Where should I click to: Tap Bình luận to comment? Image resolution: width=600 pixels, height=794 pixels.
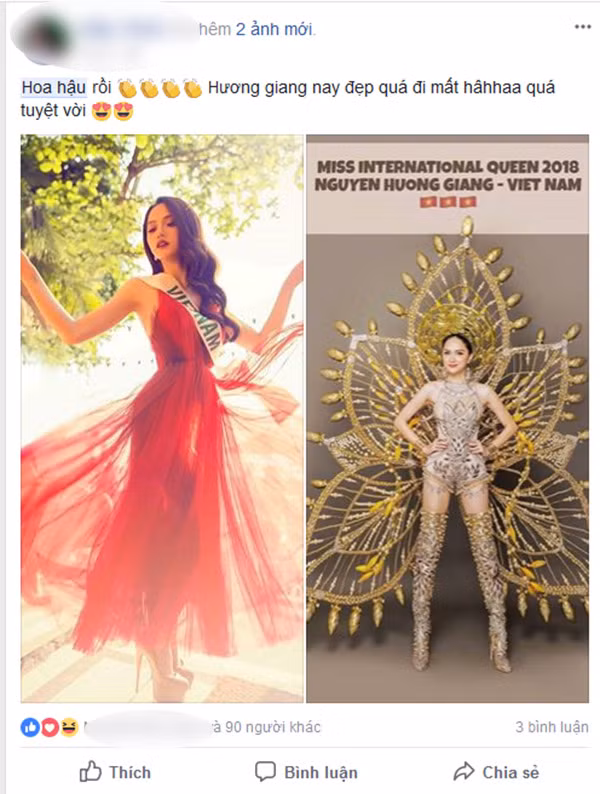pyautogui.click(x=305, y=771)
